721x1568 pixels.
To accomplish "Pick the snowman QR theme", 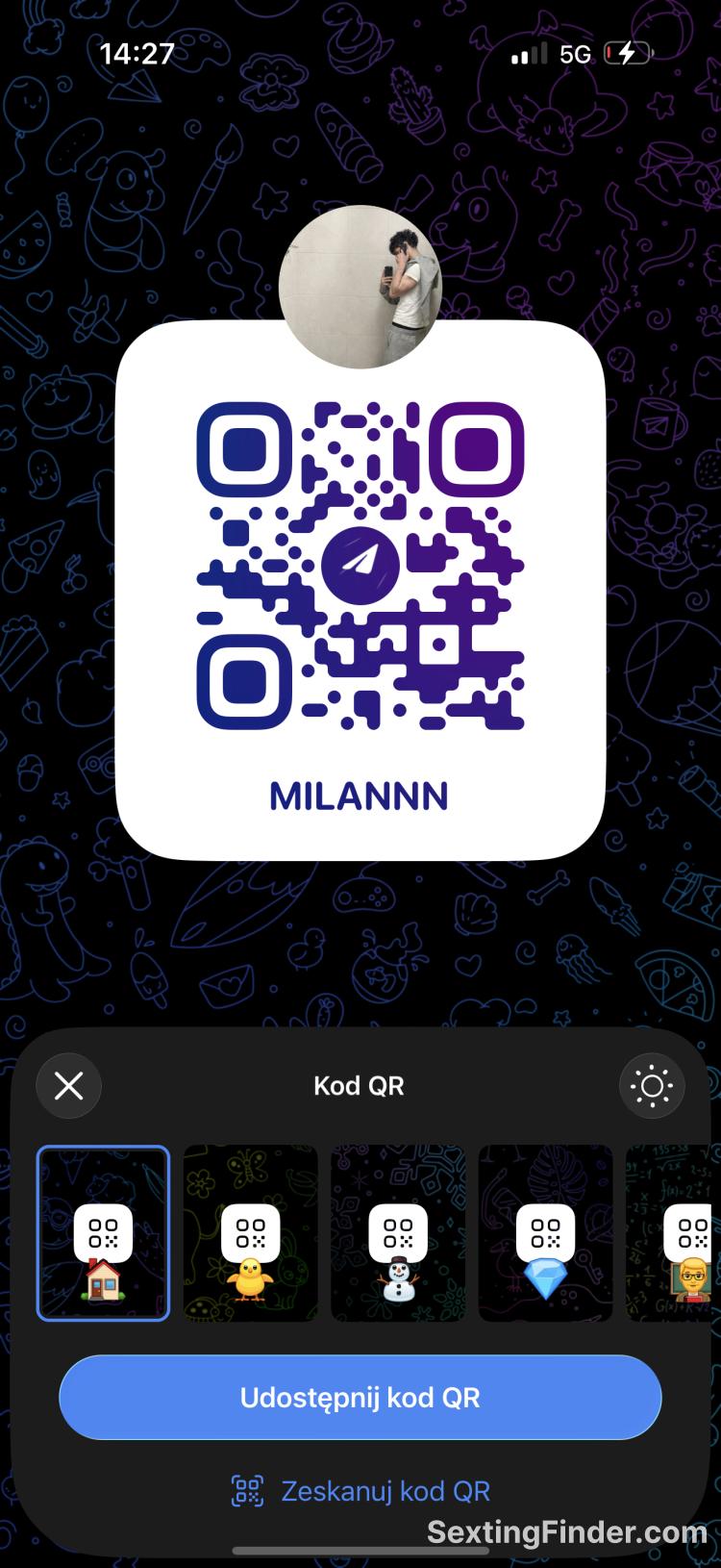I will click(x=398, y=1233).
